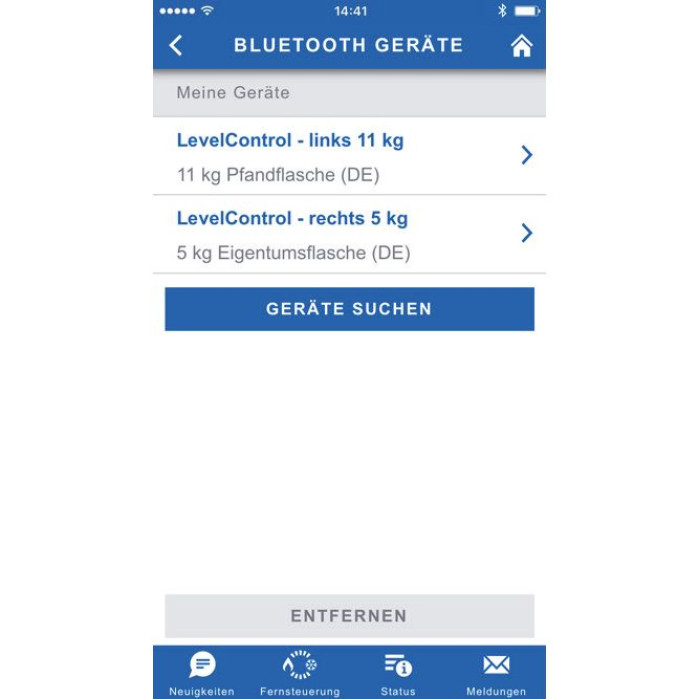Image resolution: width=700 pixels, height=700 pixels.
Task: Open LevelControl - links 11 kg device
Action: (x=349, y=156)
